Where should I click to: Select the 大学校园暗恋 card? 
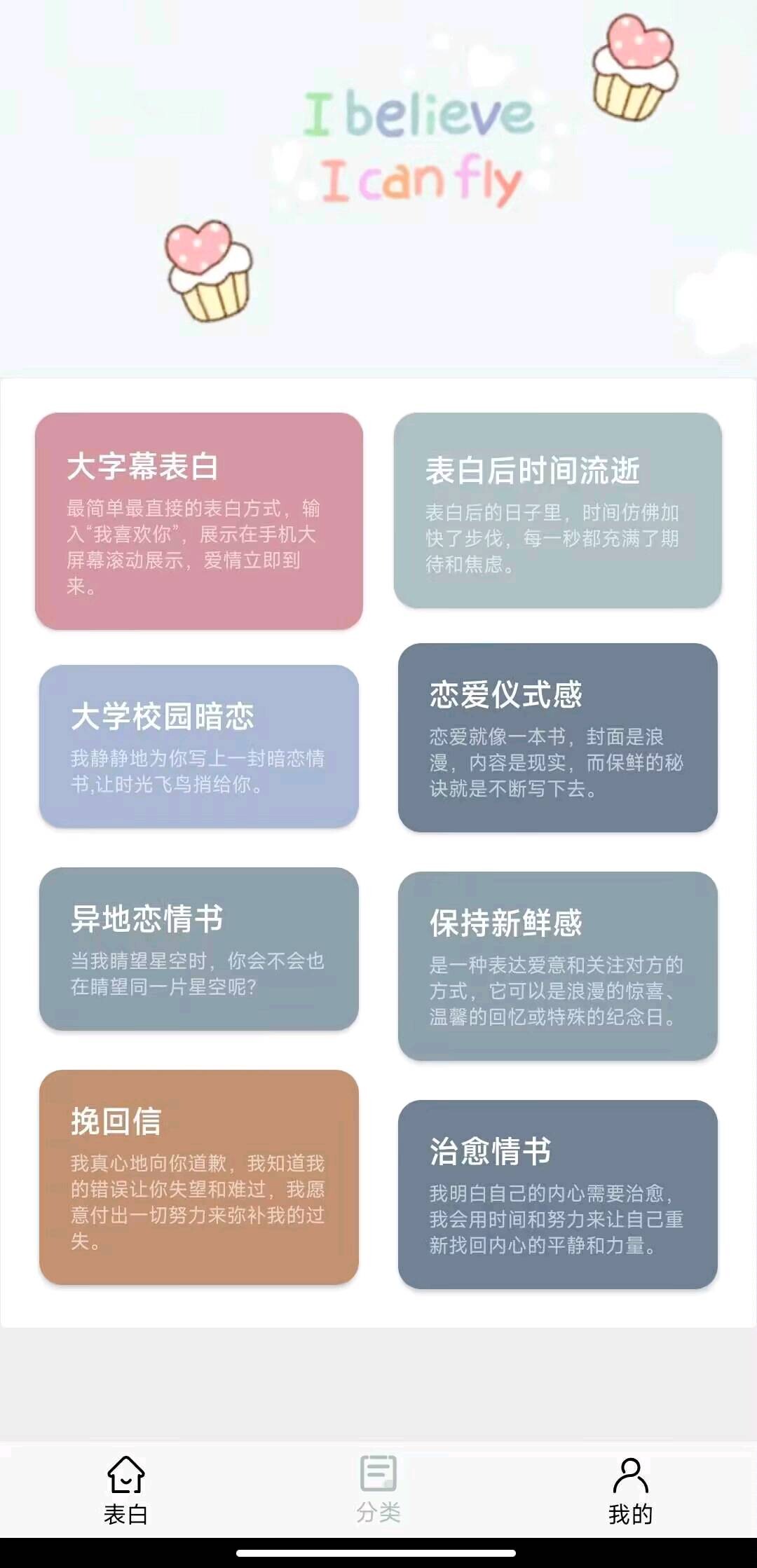(x=199, y=746)
